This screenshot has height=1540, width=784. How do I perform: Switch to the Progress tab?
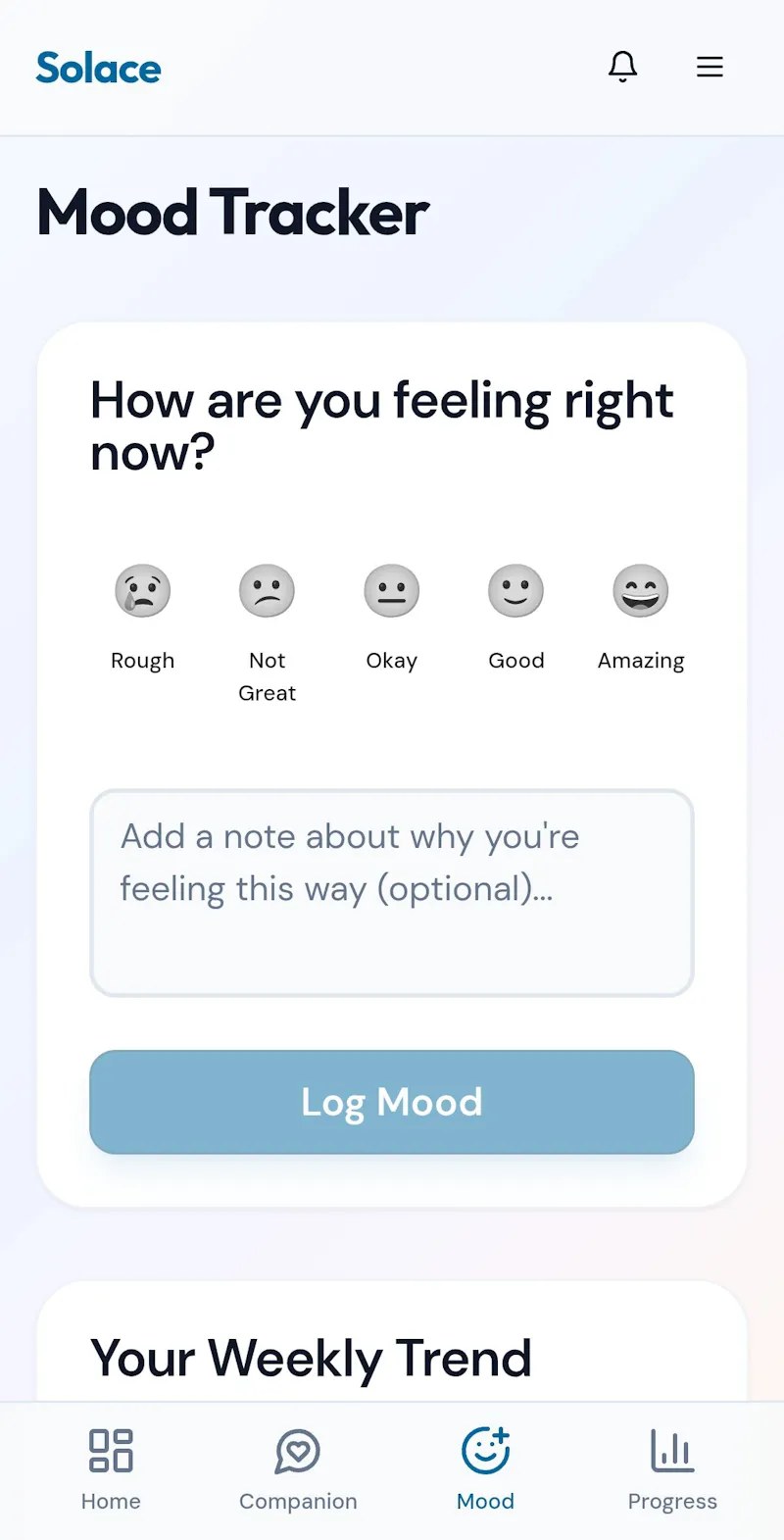tap(672, 1470)
